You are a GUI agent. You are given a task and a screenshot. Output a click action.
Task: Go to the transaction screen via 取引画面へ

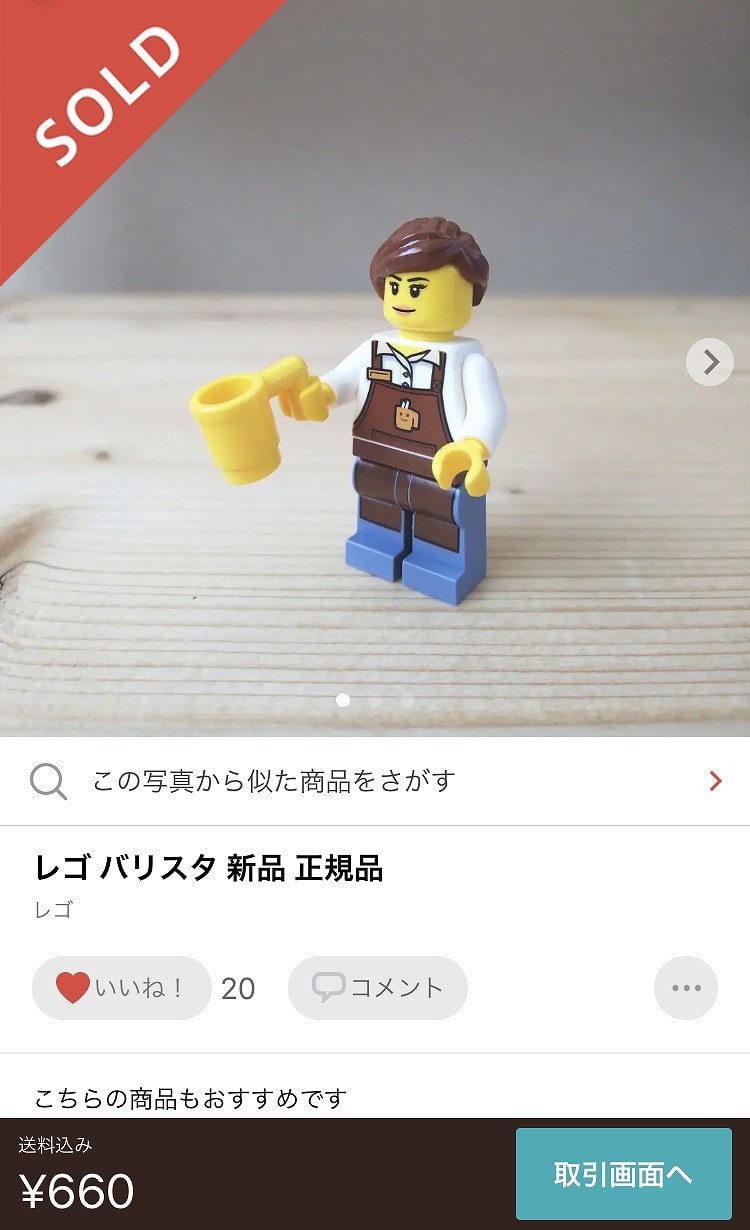click(x=623, y=1174)
